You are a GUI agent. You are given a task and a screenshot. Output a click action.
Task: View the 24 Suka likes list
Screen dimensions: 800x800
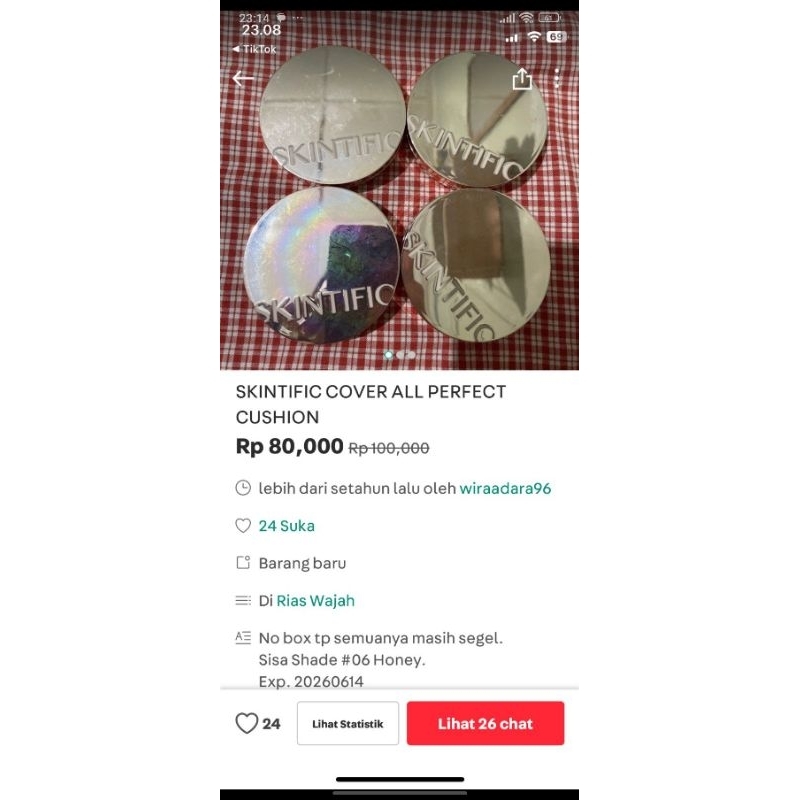tap(286, 526)
